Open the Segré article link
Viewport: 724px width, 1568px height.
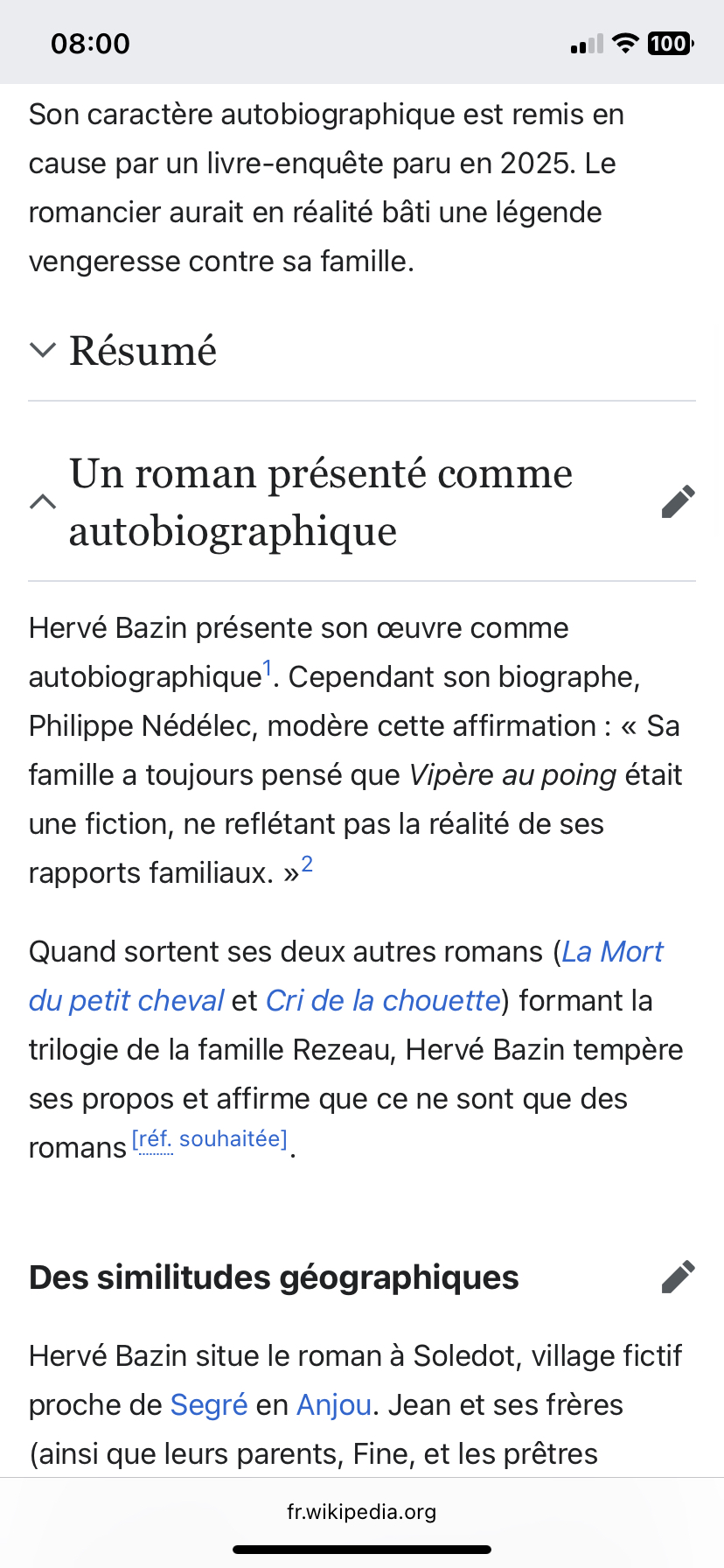(209, 1405)
